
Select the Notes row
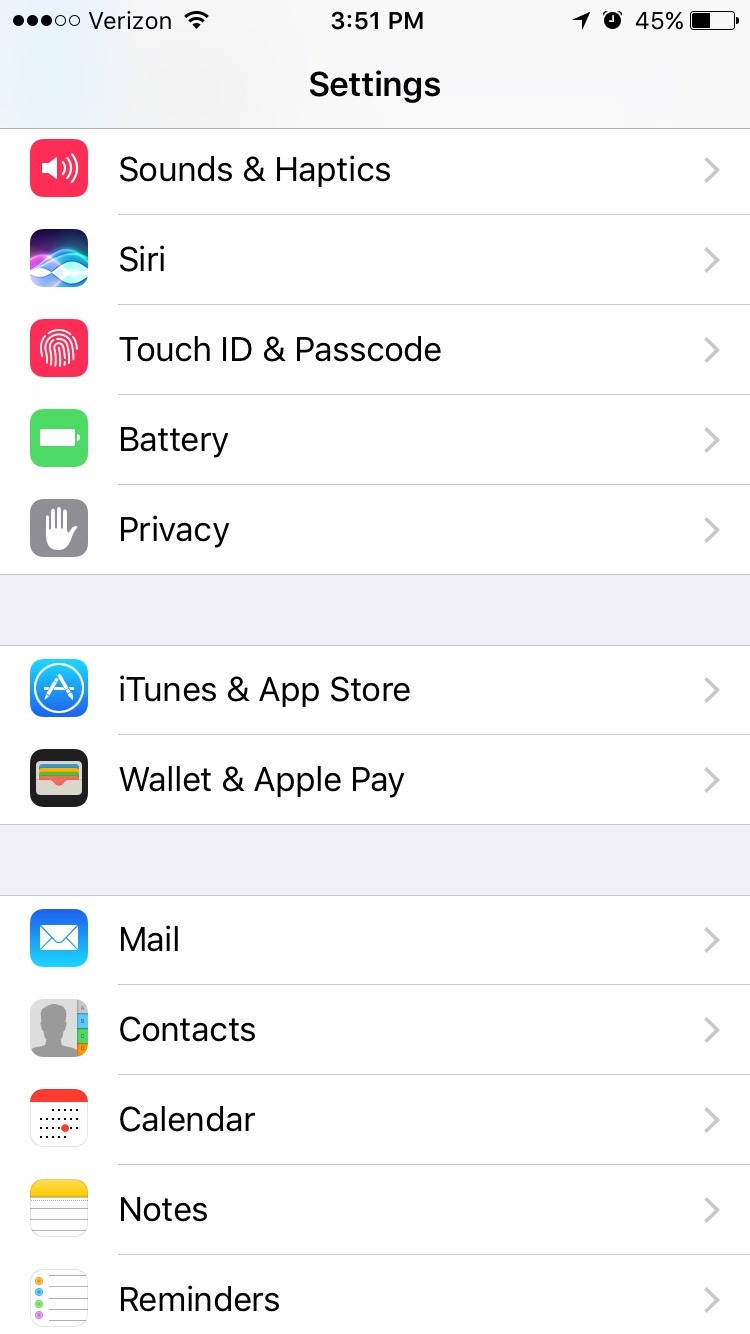[375, 1210]
